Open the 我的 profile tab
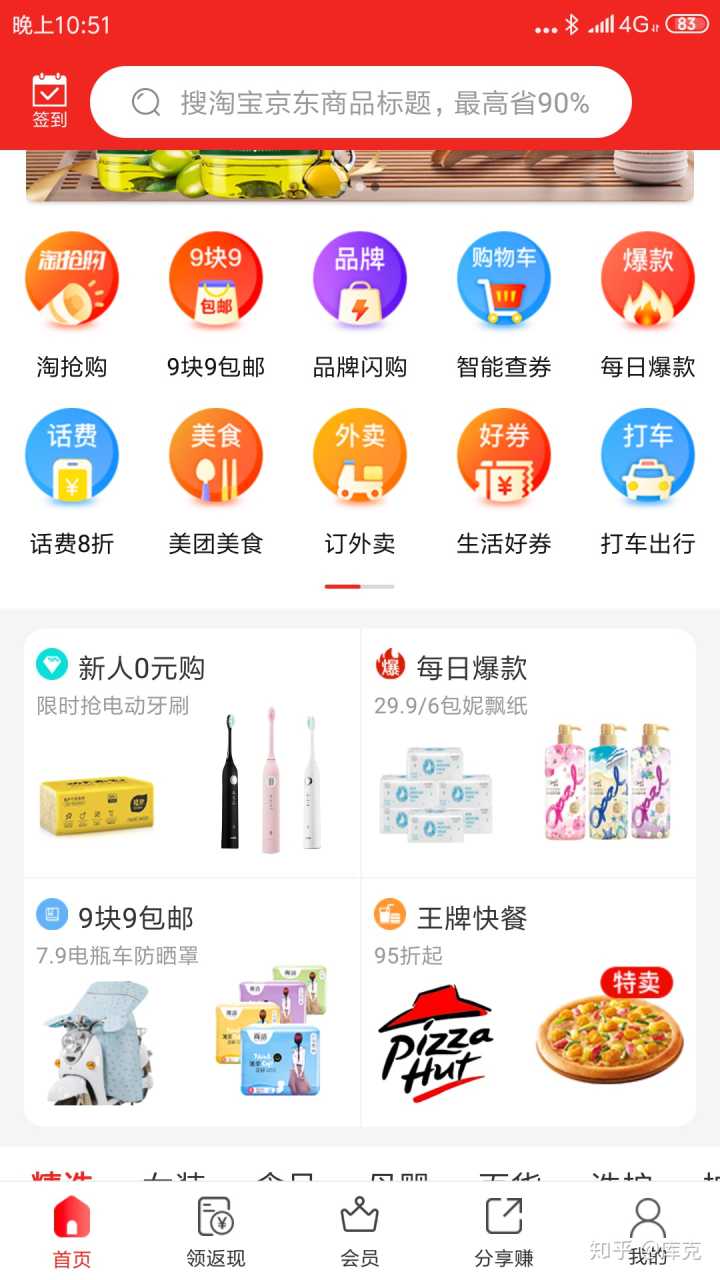Screen dimensions: 720x1280 648,1232
